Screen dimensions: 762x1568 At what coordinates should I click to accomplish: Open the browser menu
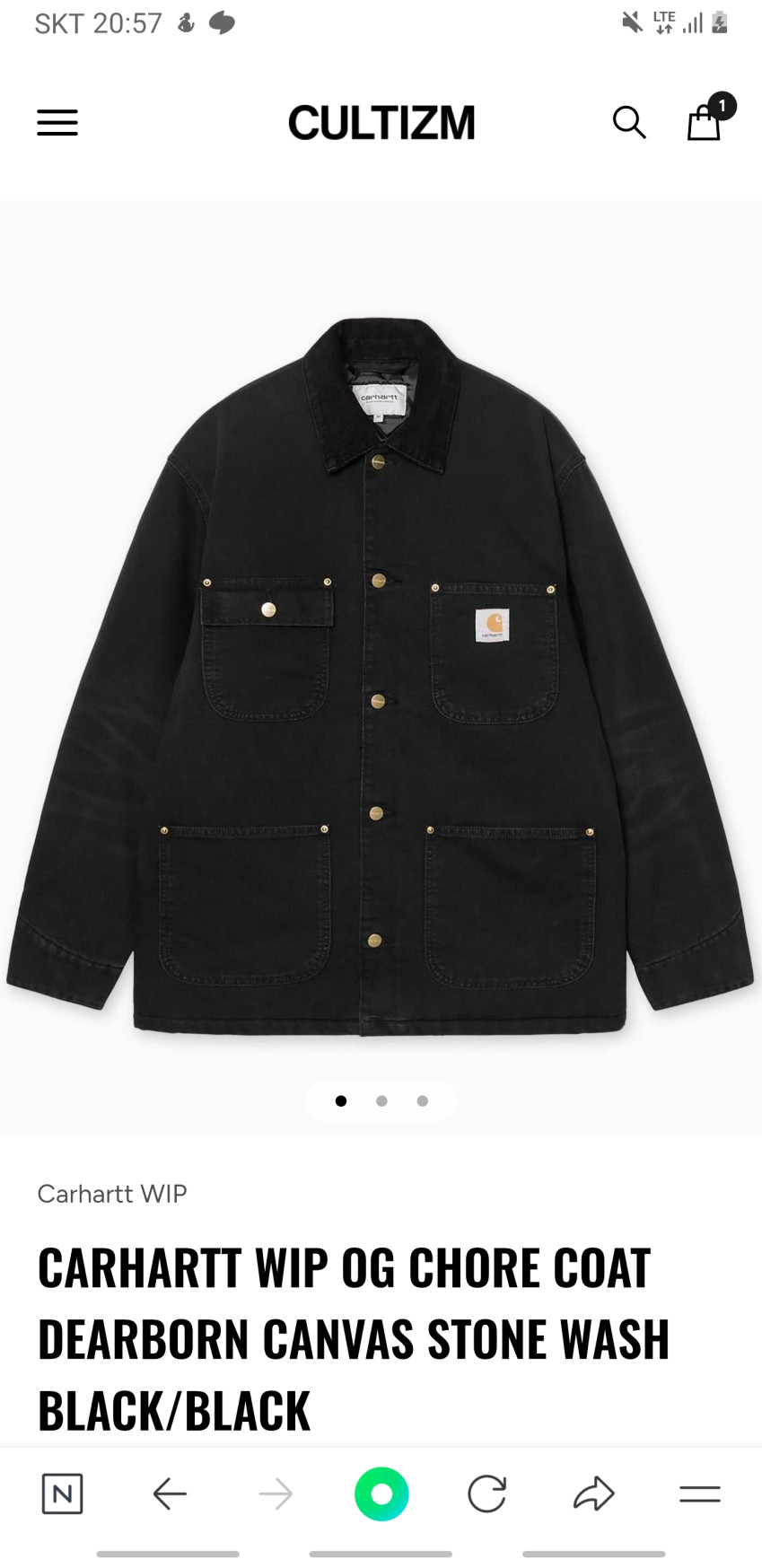[700, 1494]
